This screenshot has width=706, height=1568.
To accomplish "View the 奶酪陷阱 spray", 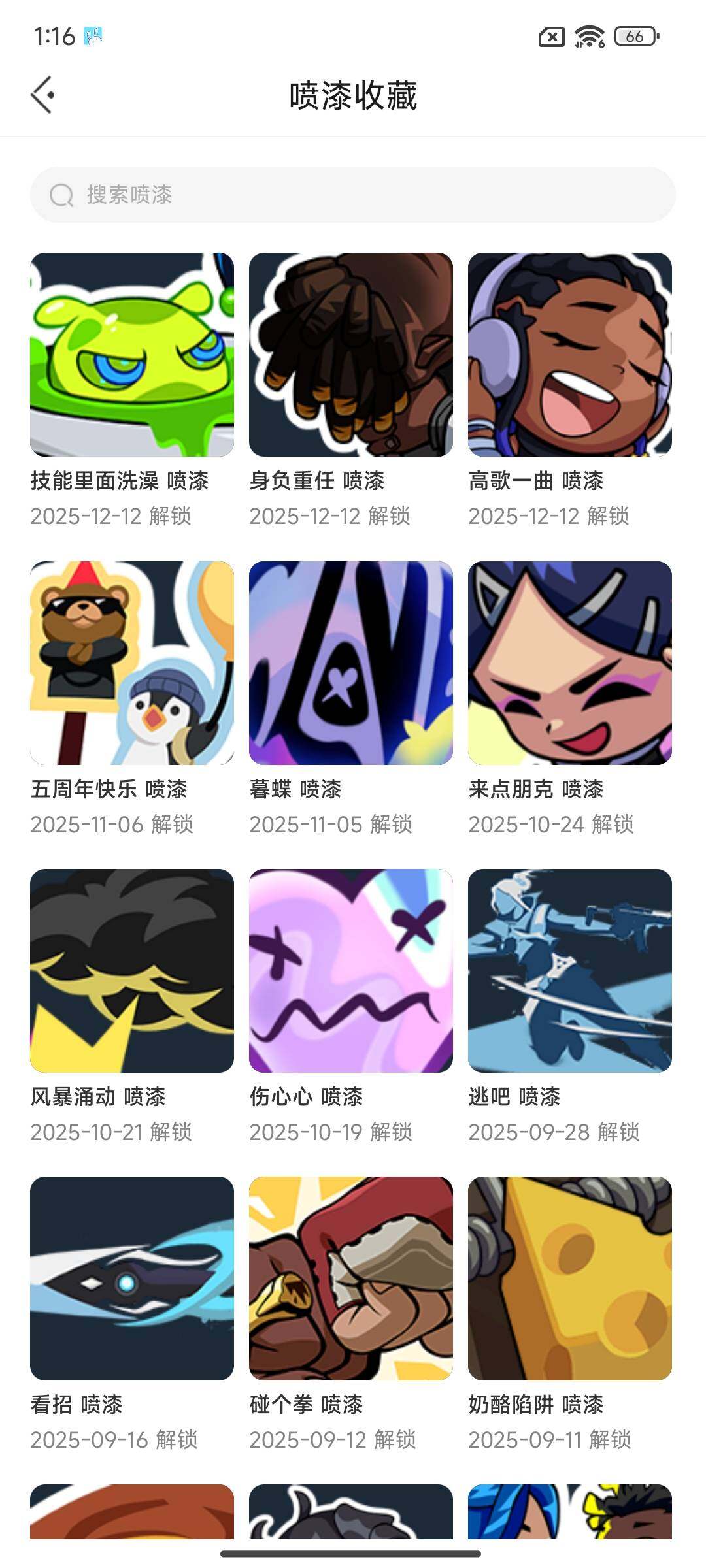I will (570, 1279).
